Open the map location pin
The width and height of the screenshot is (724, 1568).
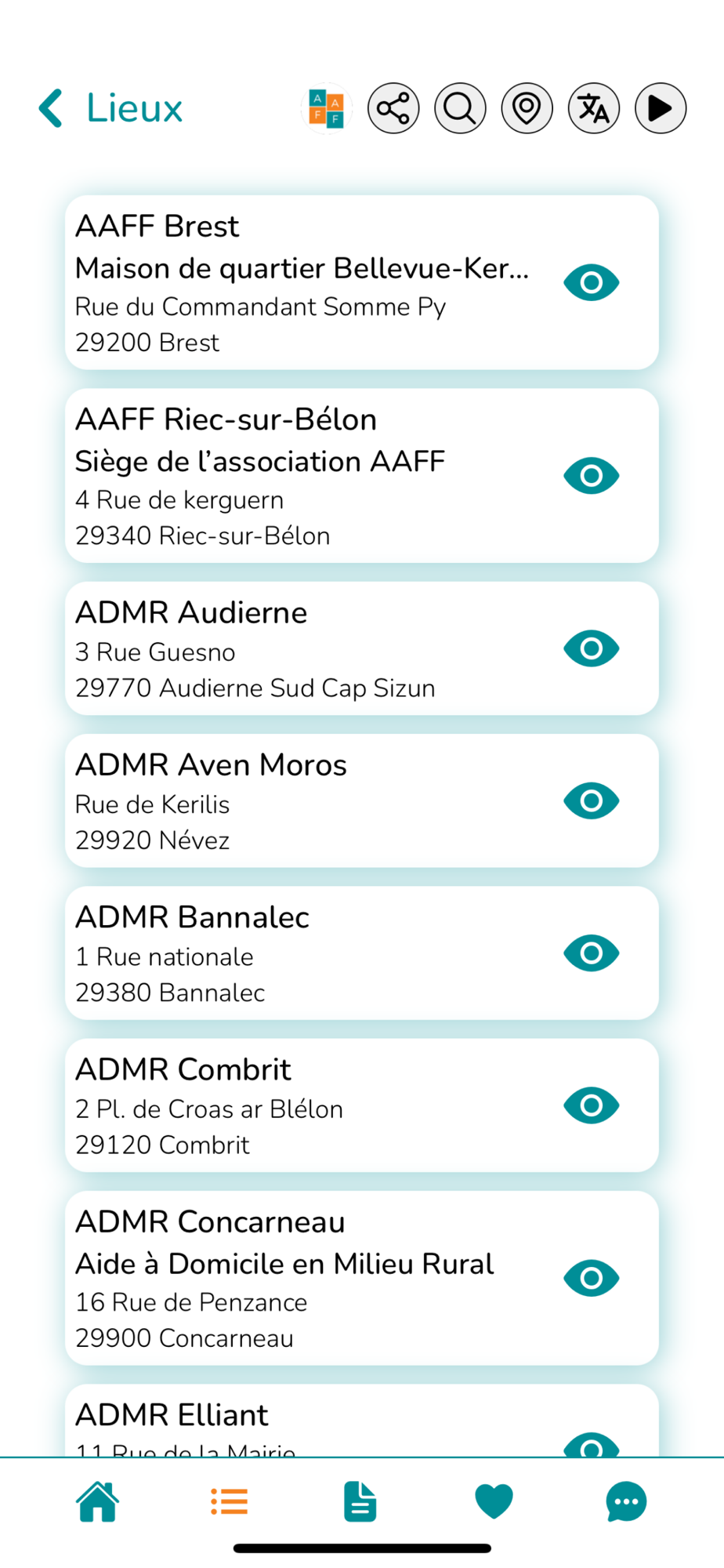527,108
